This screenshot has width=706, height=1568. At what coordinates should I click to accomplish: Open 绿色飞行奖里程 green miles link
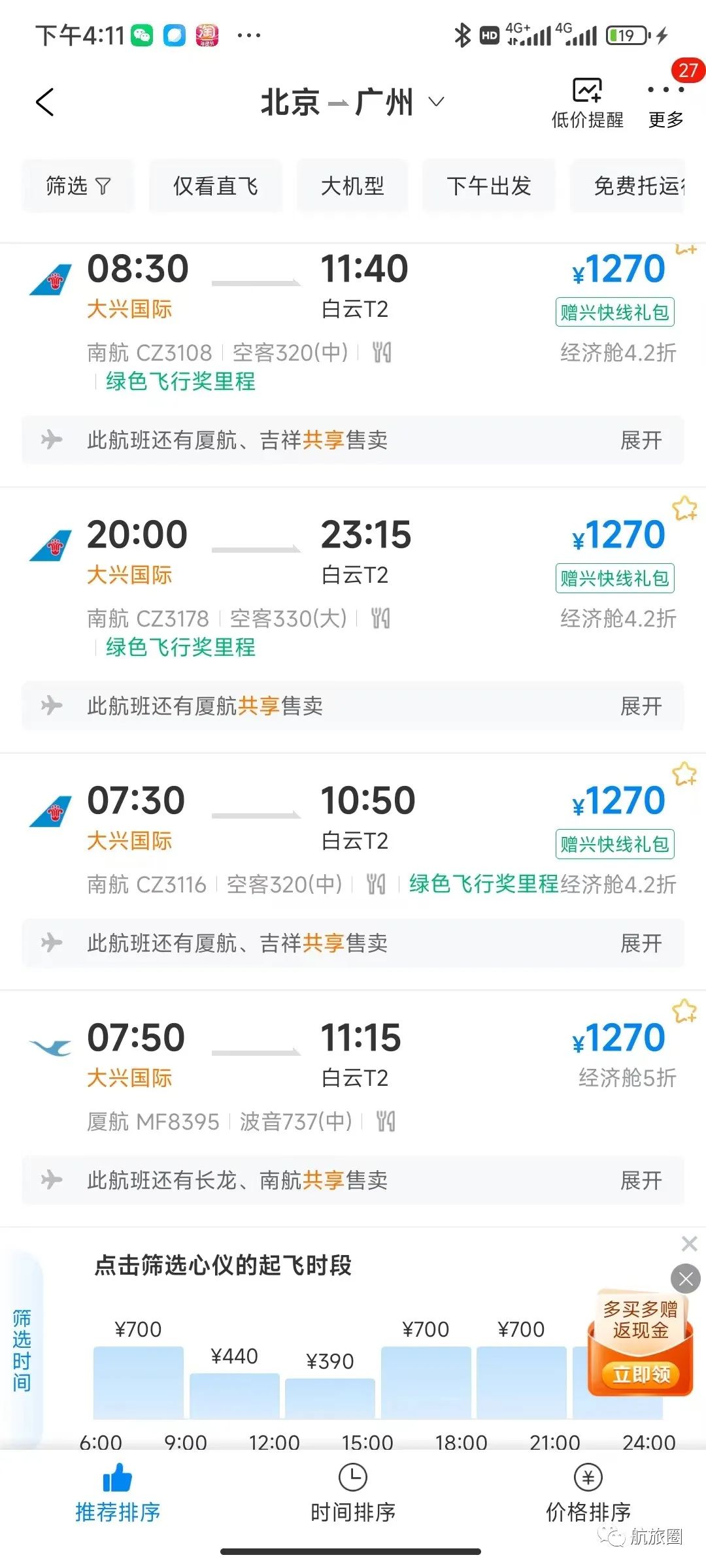tap(181, 381)
